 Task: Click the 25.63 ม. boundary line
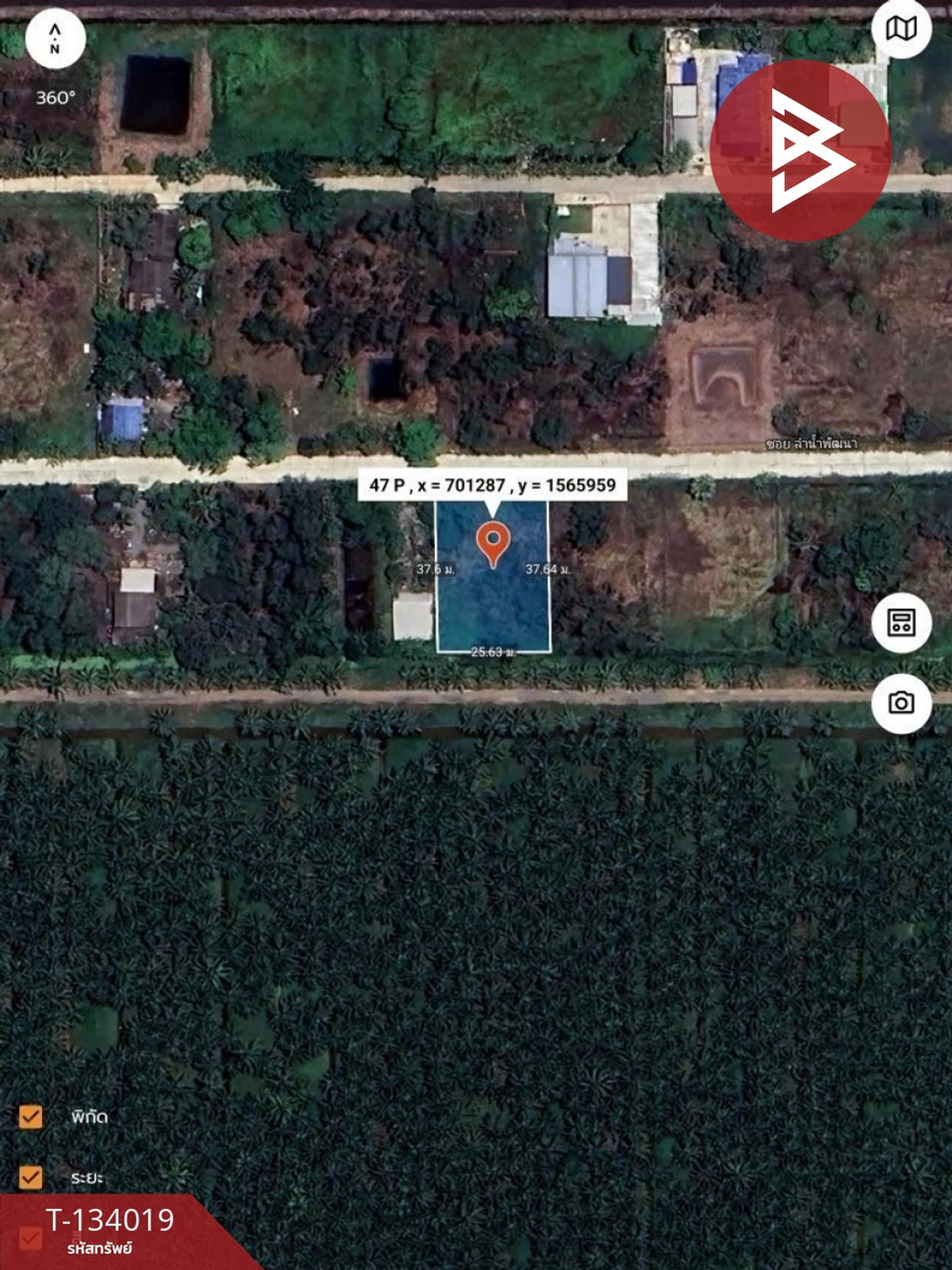pyautogui.click(x=493, y=652)
